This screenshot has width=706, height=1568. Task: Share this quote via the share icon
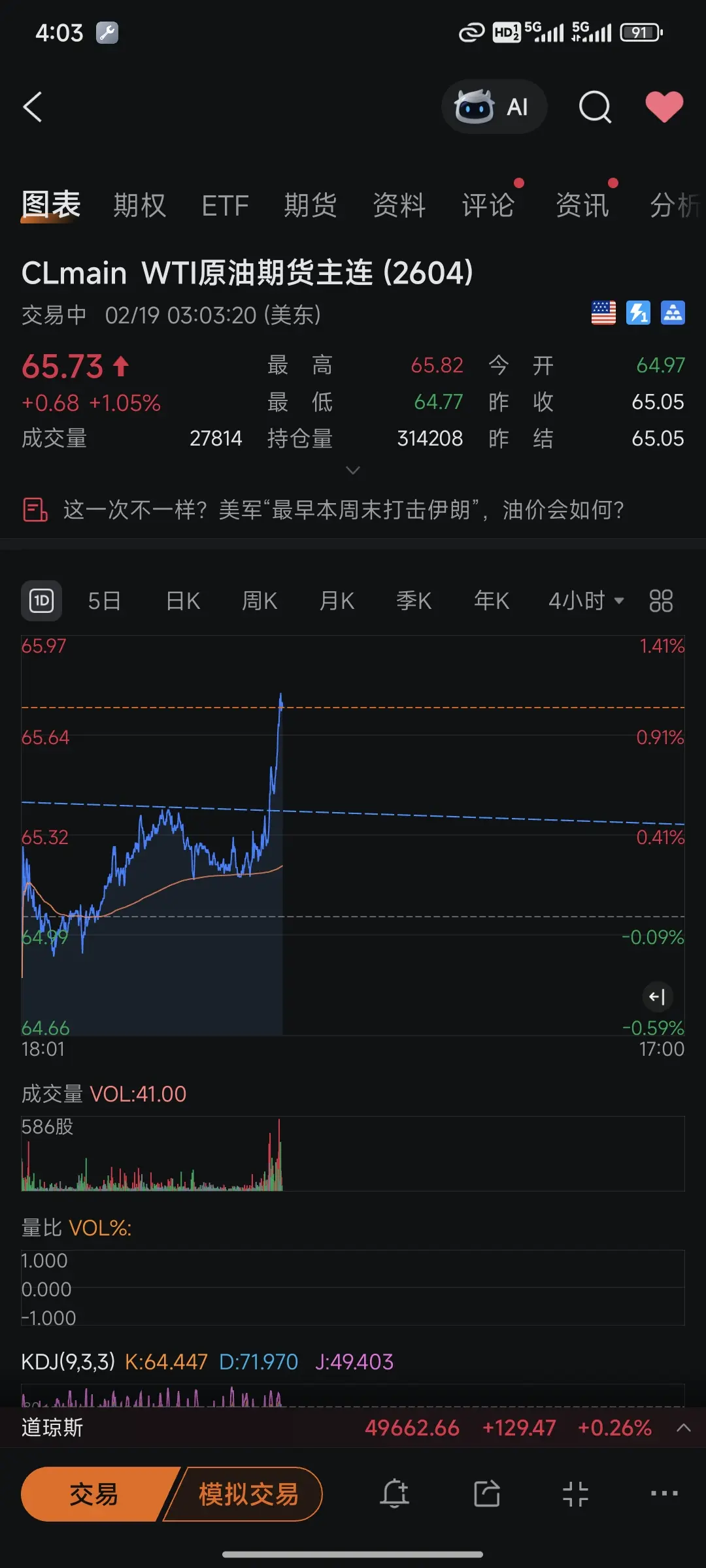(x=487, y=1494)
